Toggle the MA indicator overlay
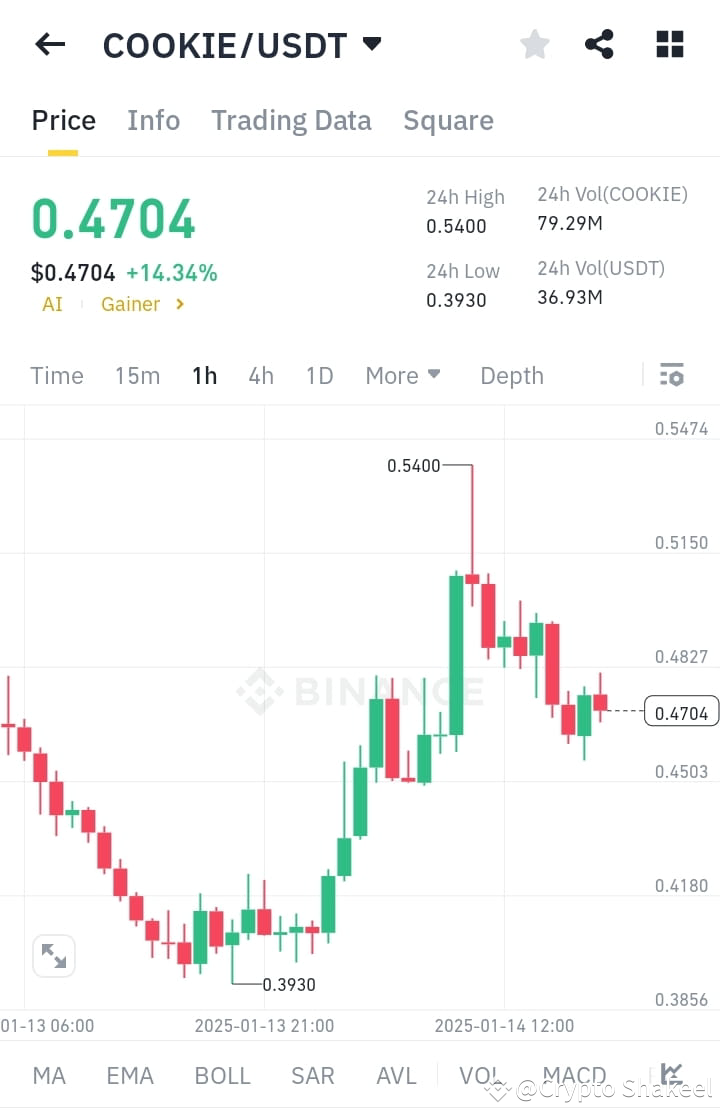 [x=48, y=1074]
